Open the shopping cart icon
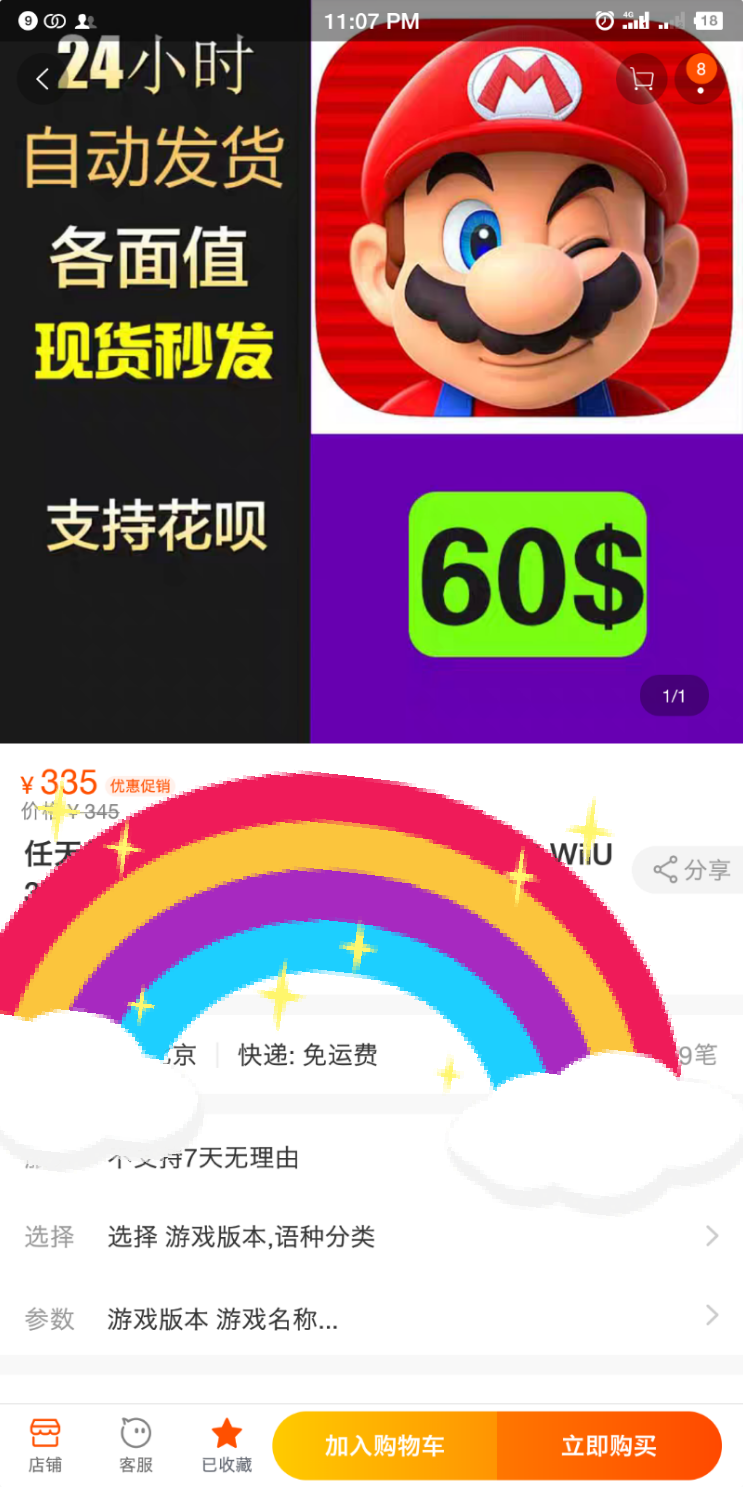Image resolution: width=743 pixels, height=1487 pixels. tap(642, 79)
